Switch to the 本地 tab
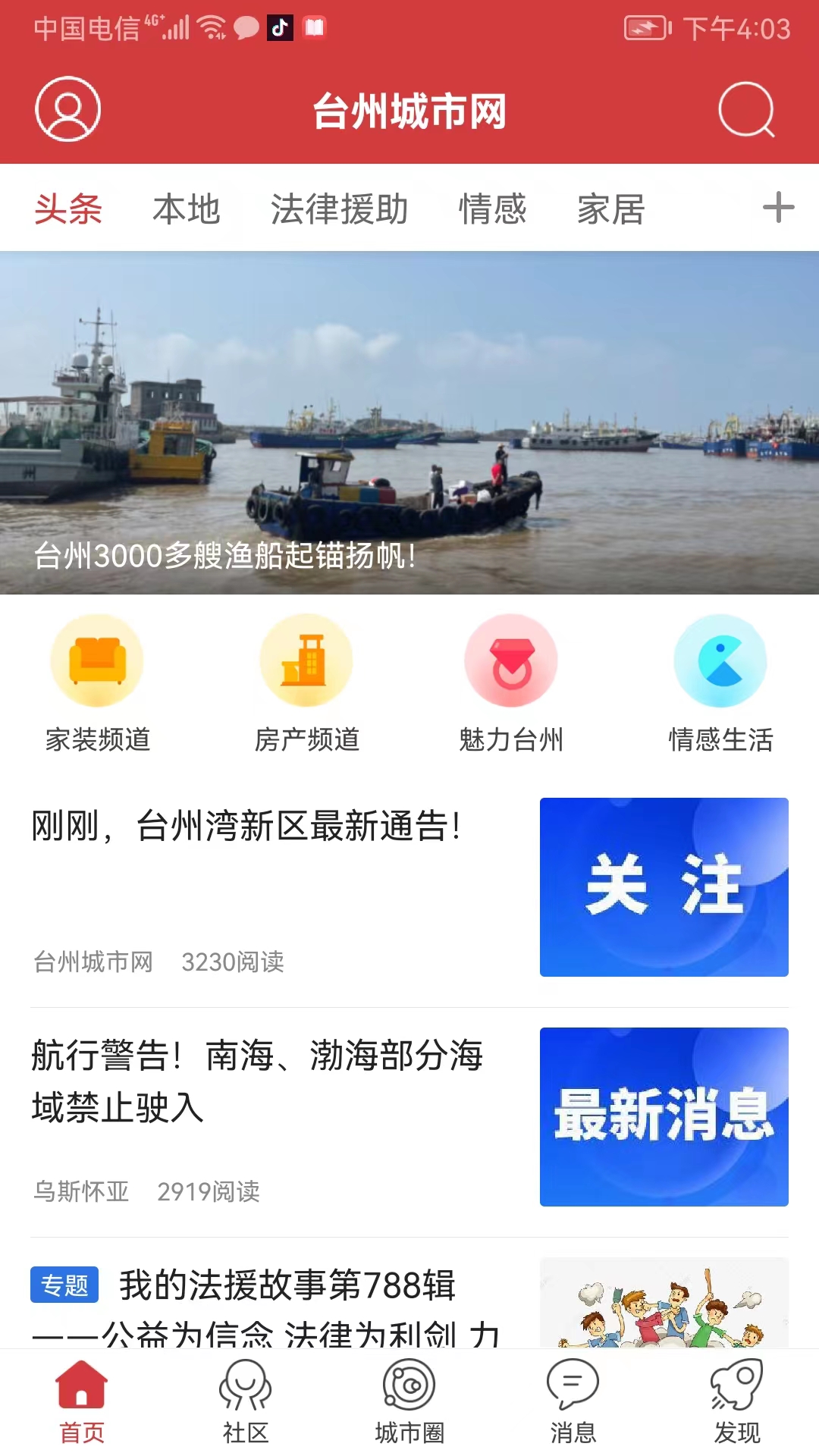 tap(184, 209)
